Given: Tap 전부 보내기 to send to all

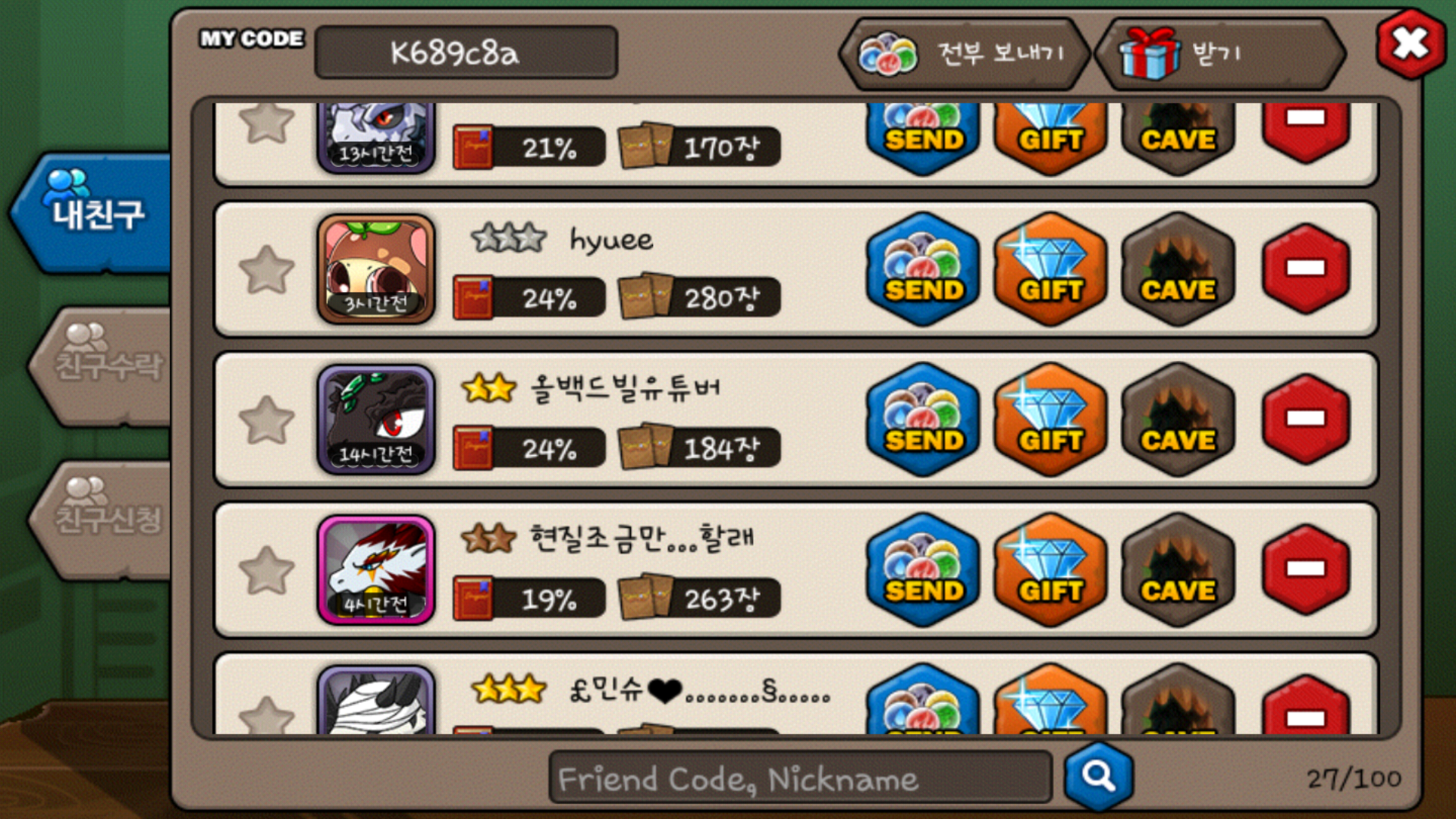Looking at the screenshot, I should click(x=963, y=54).
